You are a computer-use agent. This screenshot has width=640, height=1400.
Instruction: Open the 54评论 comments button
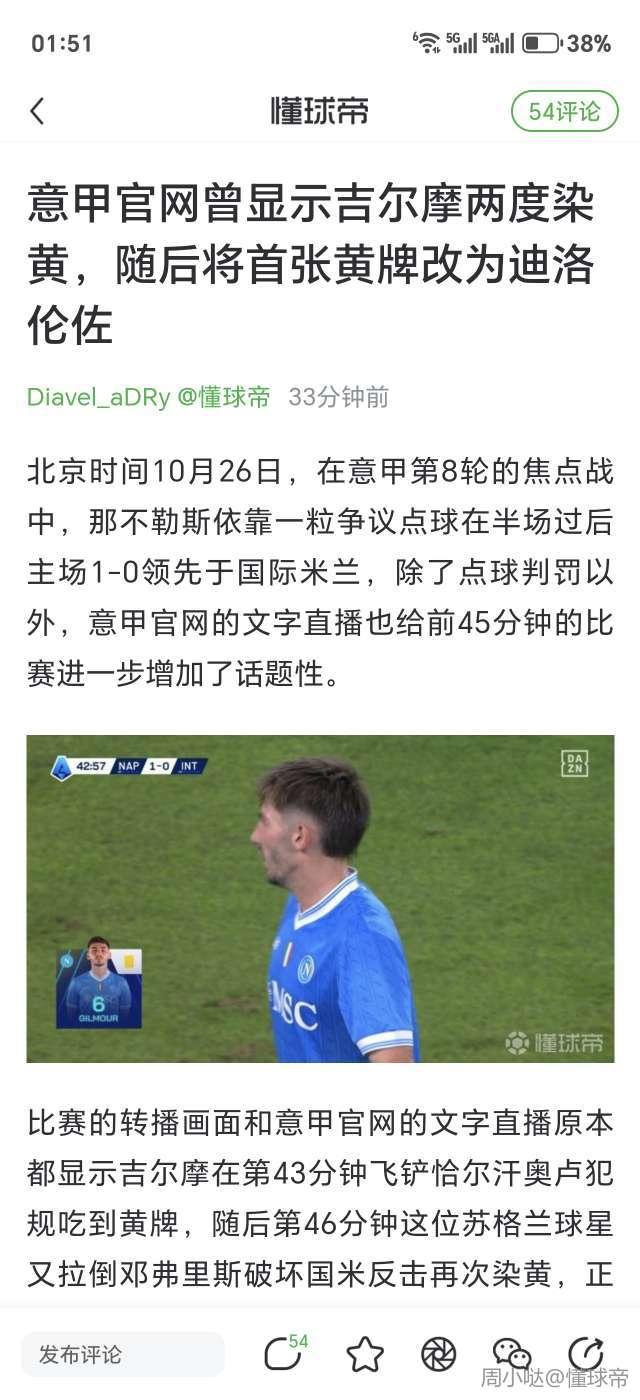(565, 111)
